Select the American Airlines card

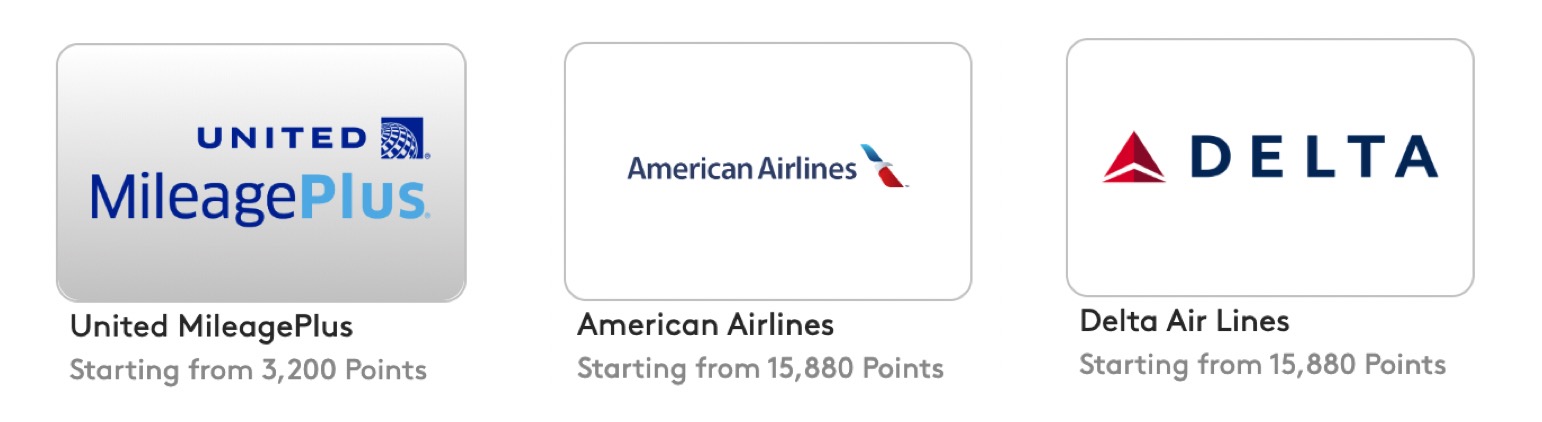pos(767,171)
